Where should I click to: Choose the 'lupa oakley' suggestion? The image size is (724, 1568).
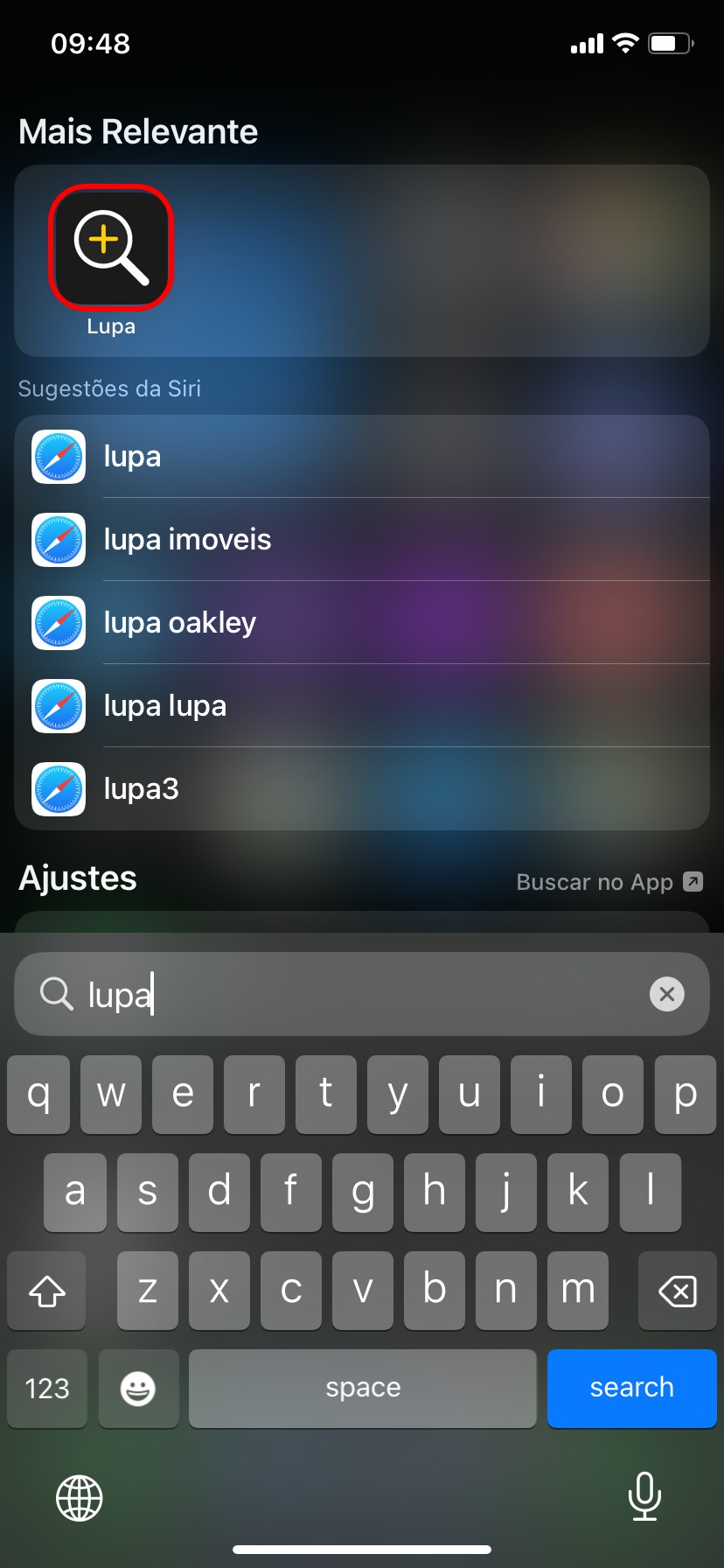362,623
